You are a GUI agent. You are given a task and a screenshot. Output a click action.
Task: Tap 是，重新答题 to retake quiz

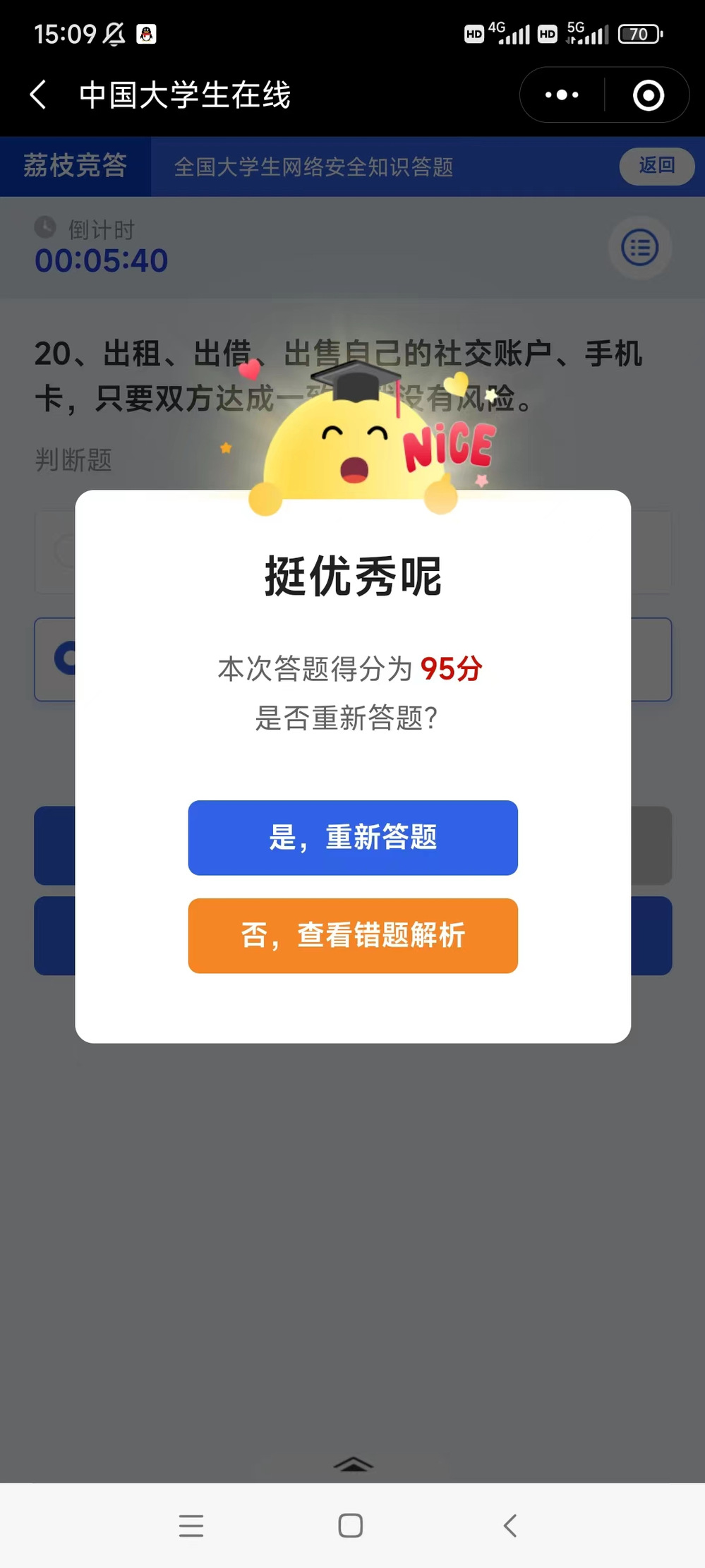pos(353,838)
